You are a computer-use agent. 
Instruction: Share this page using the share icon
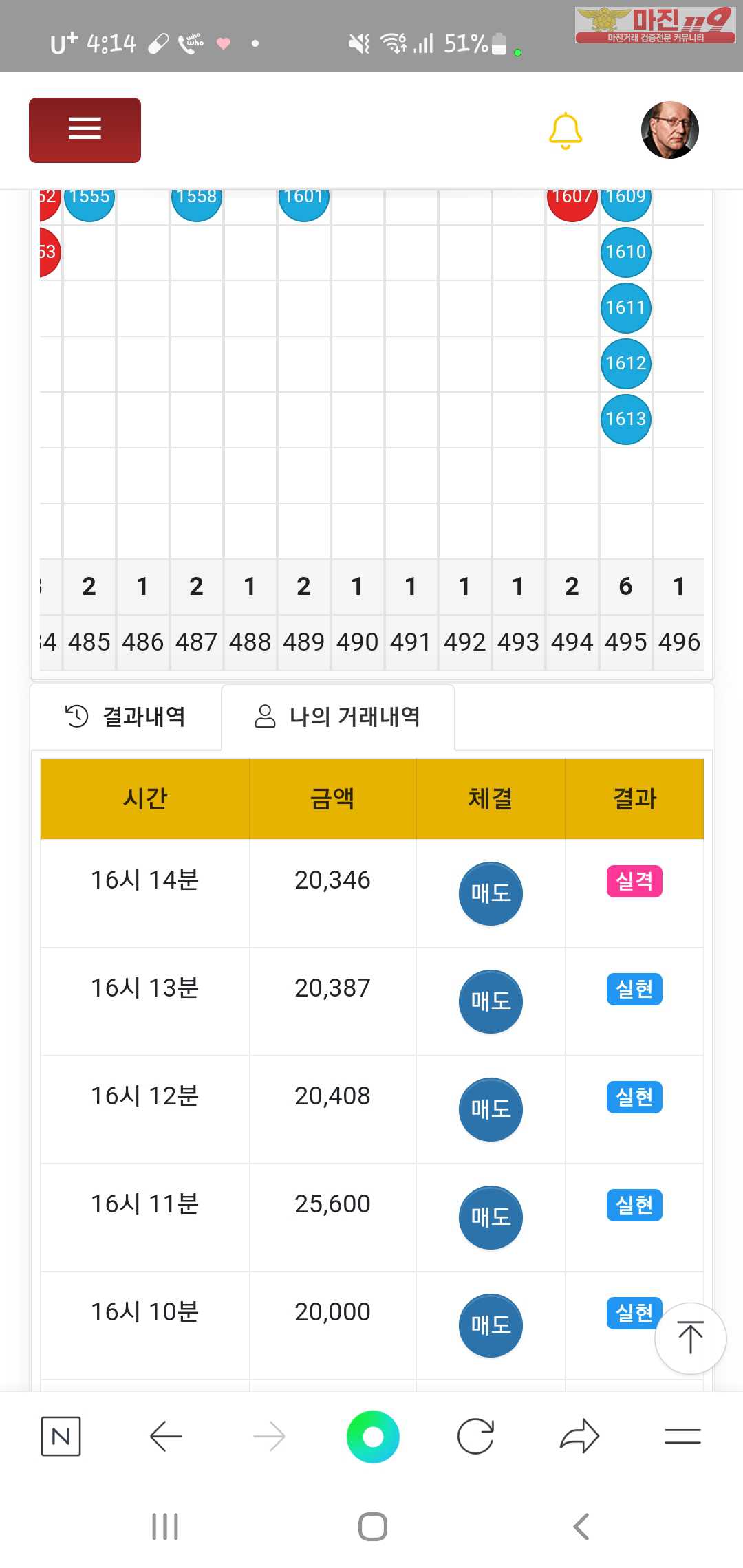click(x=579, y=1436)
